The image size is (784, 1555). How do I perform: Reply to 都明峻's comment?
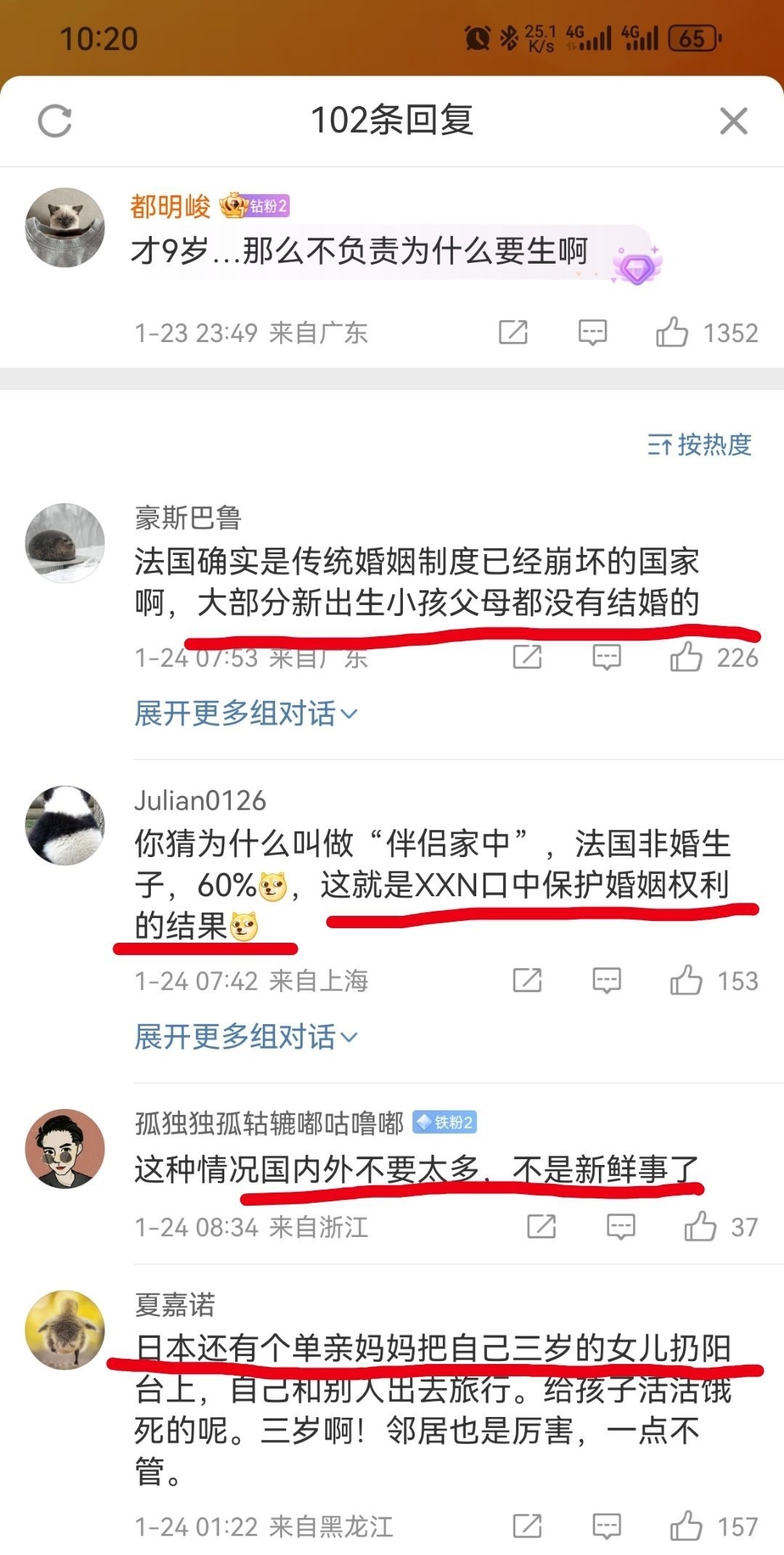coord(592,333)
